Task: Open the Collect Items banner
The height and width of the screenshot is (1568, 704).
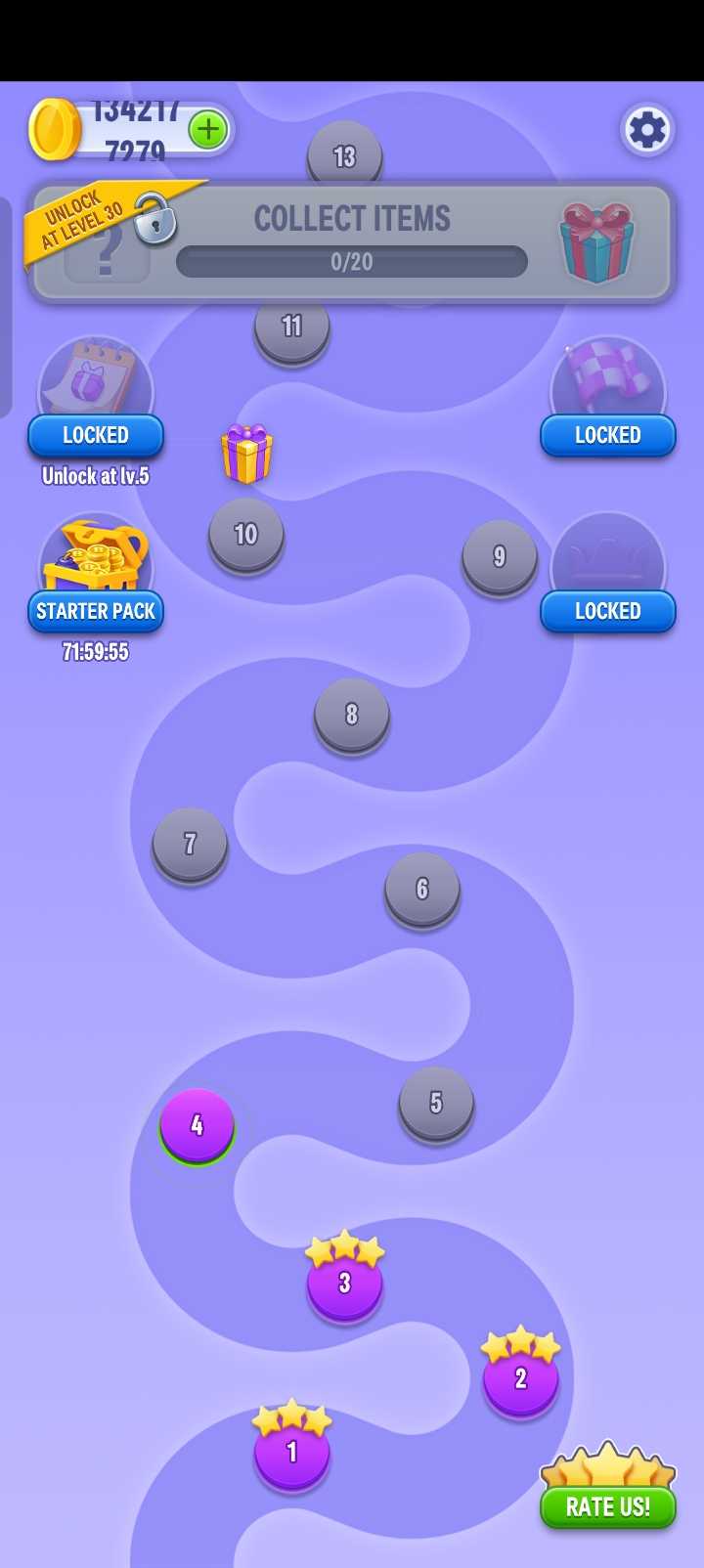Action: click(x=352, y=241)
